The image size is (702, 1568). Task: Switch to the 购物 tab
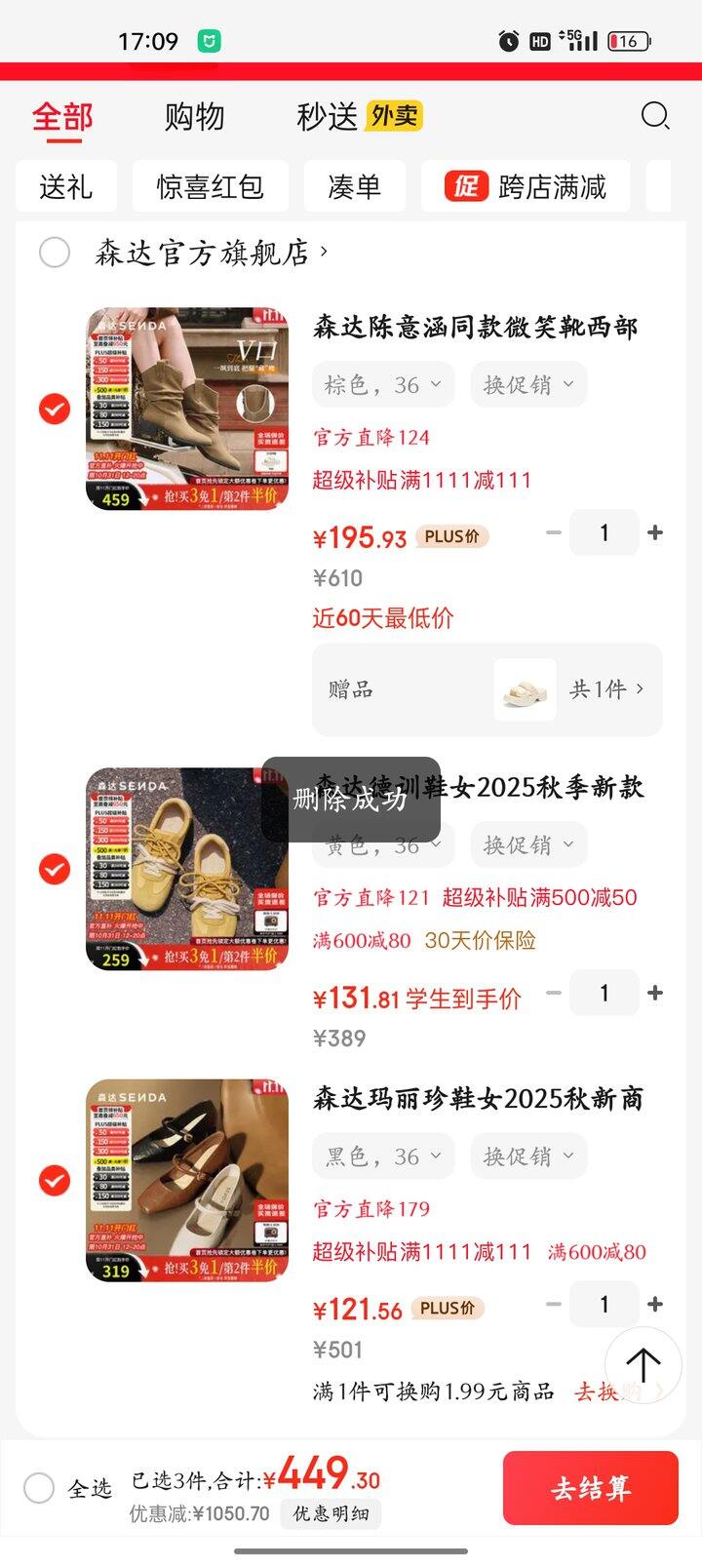[x=194, y=116]
